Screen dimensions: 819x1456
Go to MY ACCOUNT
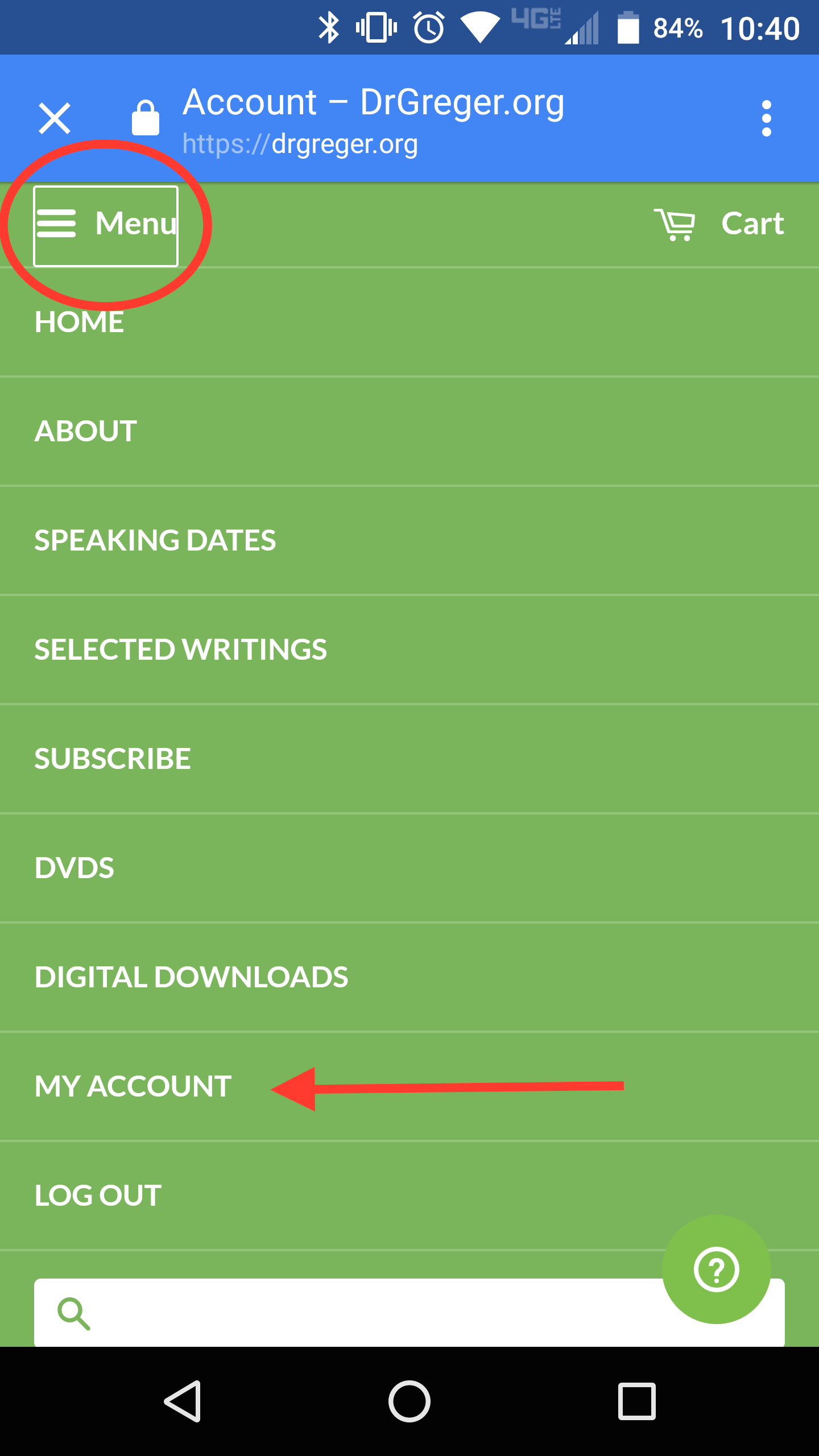[133, 1086]
